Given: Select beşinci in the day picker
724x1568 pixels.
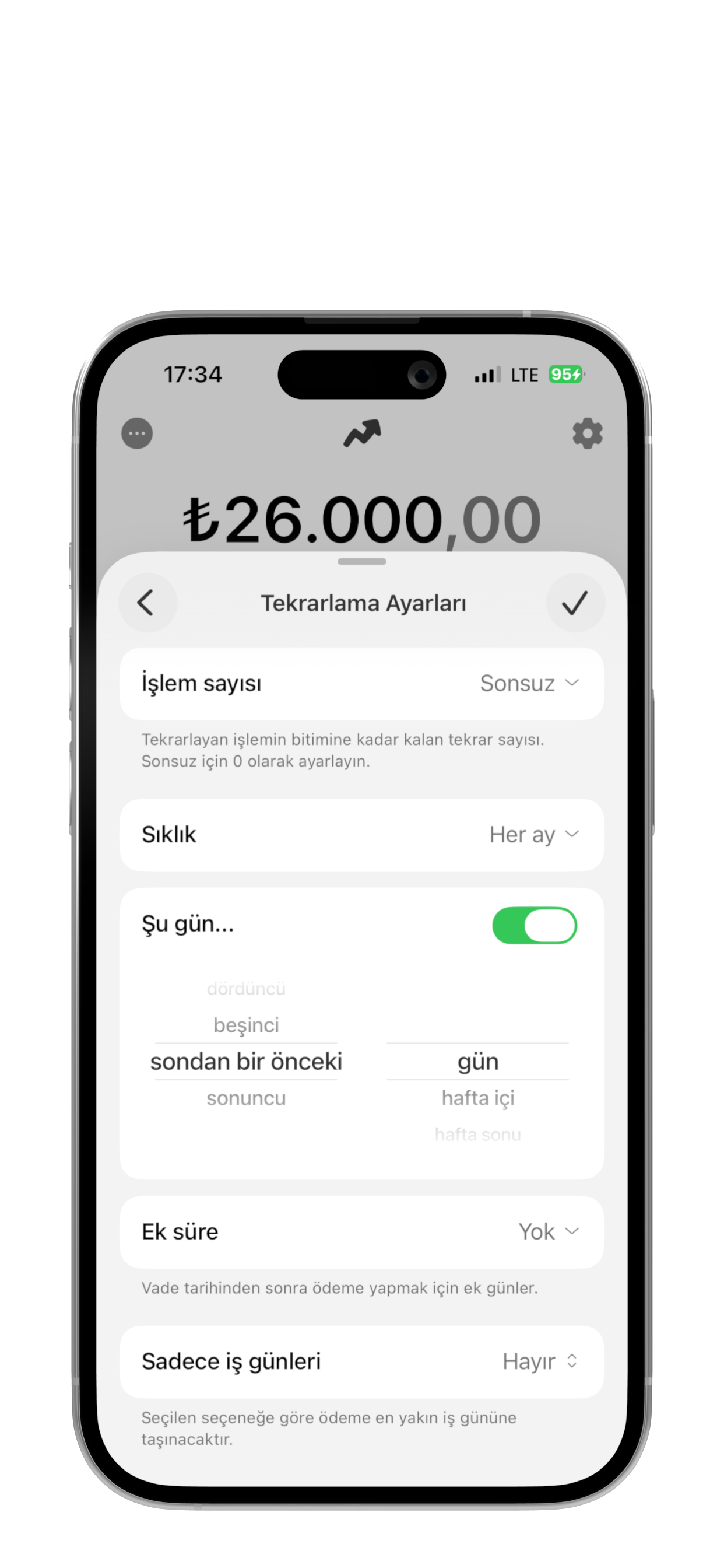Looking at the screenshot, I should pyautogui.click(x=246, y=1025).
